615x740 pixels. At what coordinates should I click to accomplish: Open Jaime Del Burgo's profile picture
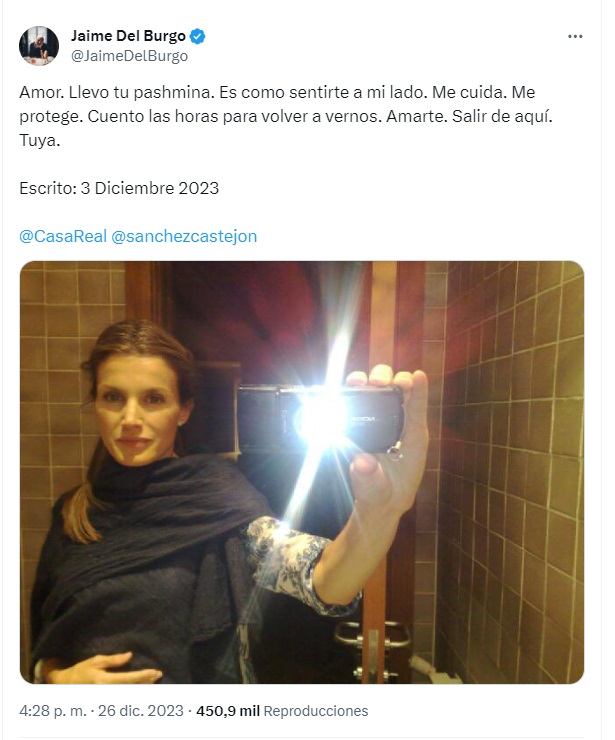tap(39, 46)
